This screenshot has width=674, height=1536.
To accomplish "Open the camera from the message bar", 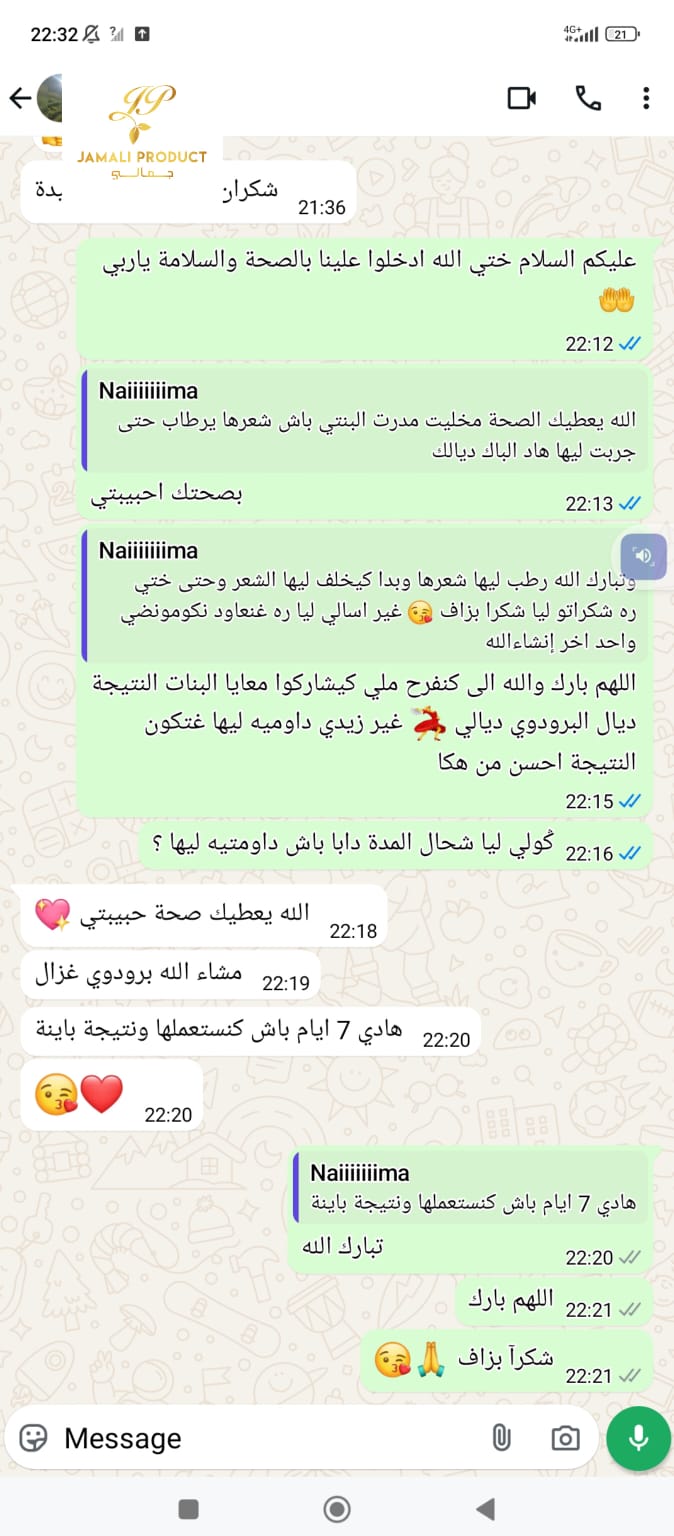I will click(x=565, y=1438).
